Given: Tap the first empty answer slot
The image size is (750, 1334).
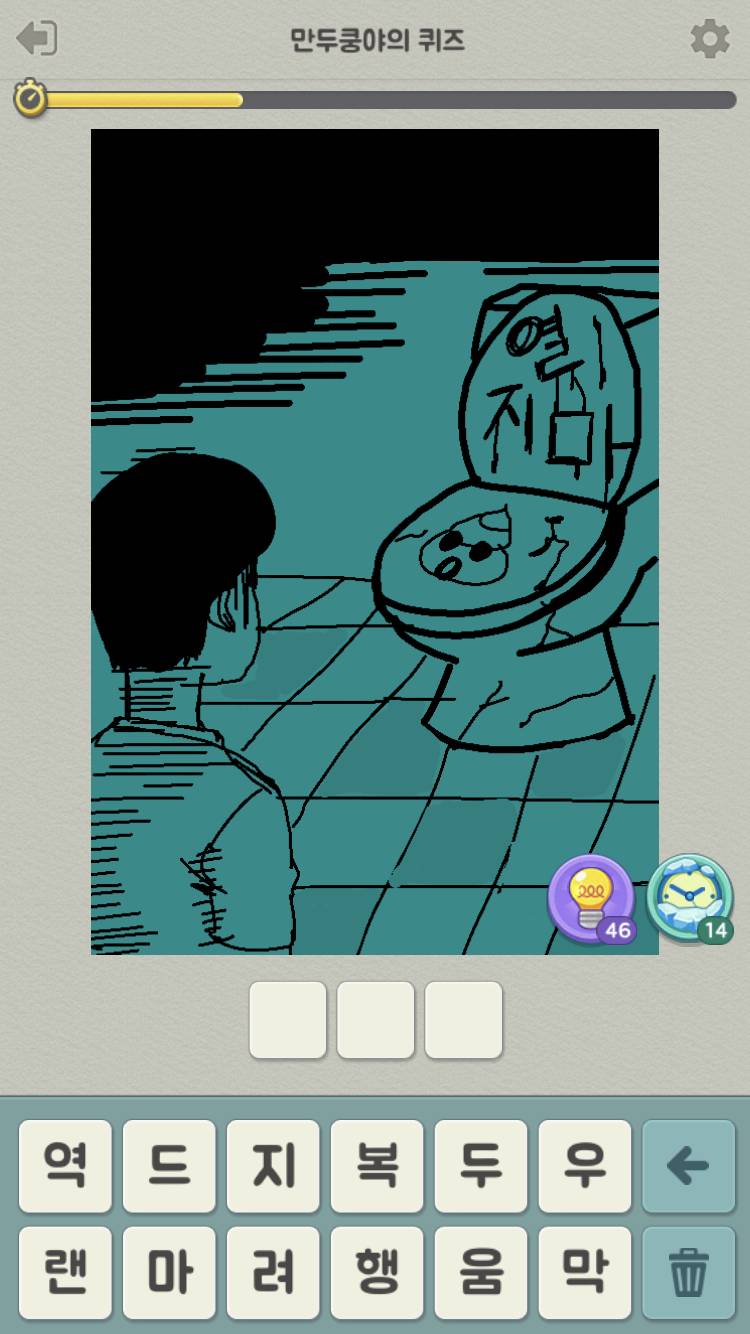Looking at the screenshot, I should [288, 1019].
